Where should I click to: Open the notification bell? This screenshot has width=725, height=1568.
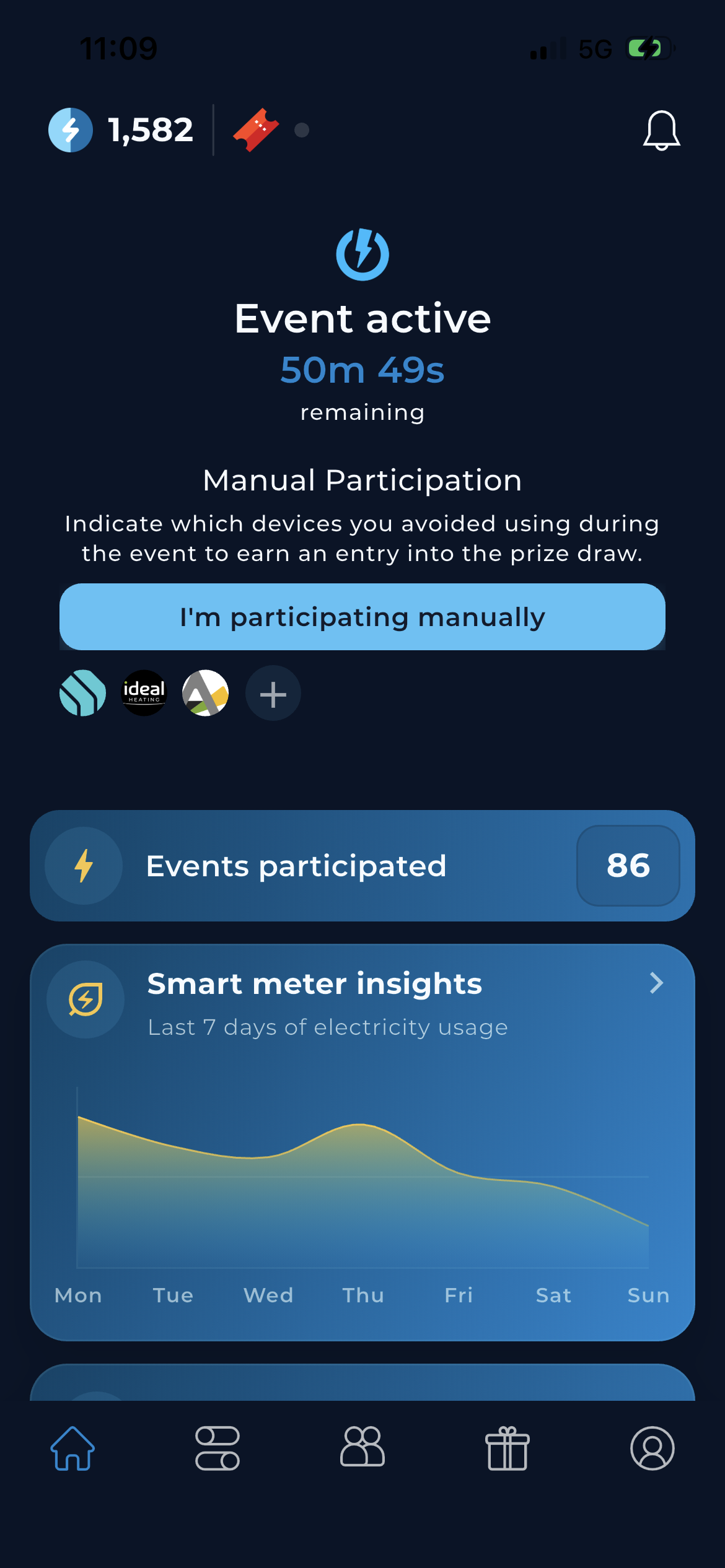(661, 130)
